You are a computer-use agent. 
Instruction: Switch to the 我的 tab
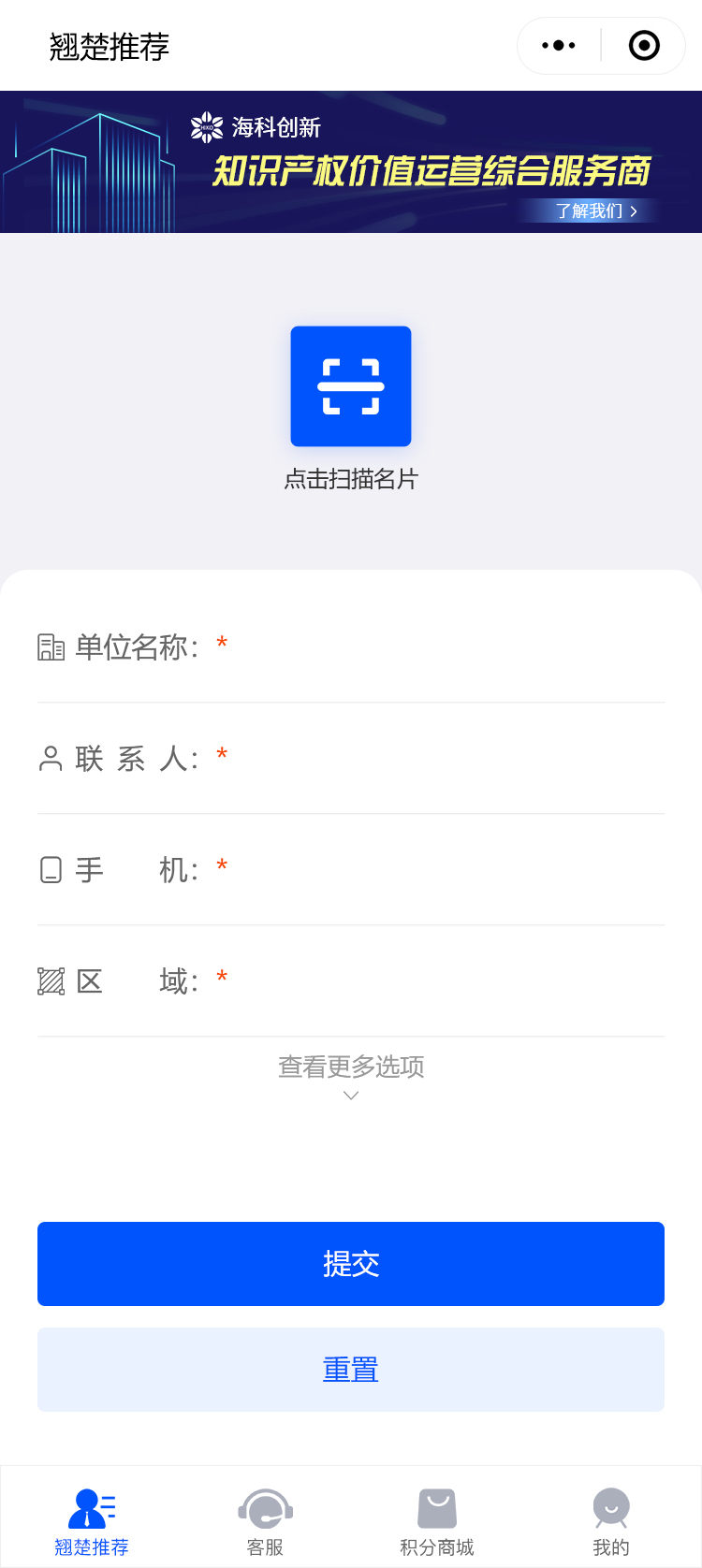pyautogui.click(x=611, y=1521)
